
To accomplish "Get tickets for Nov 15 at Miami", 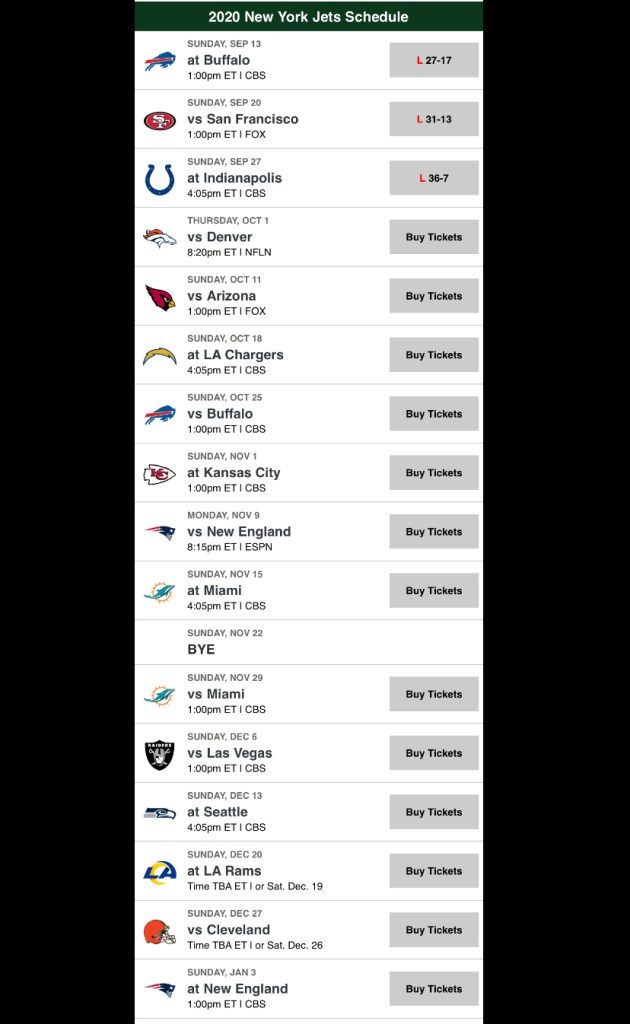I will [x=433, y=591].
